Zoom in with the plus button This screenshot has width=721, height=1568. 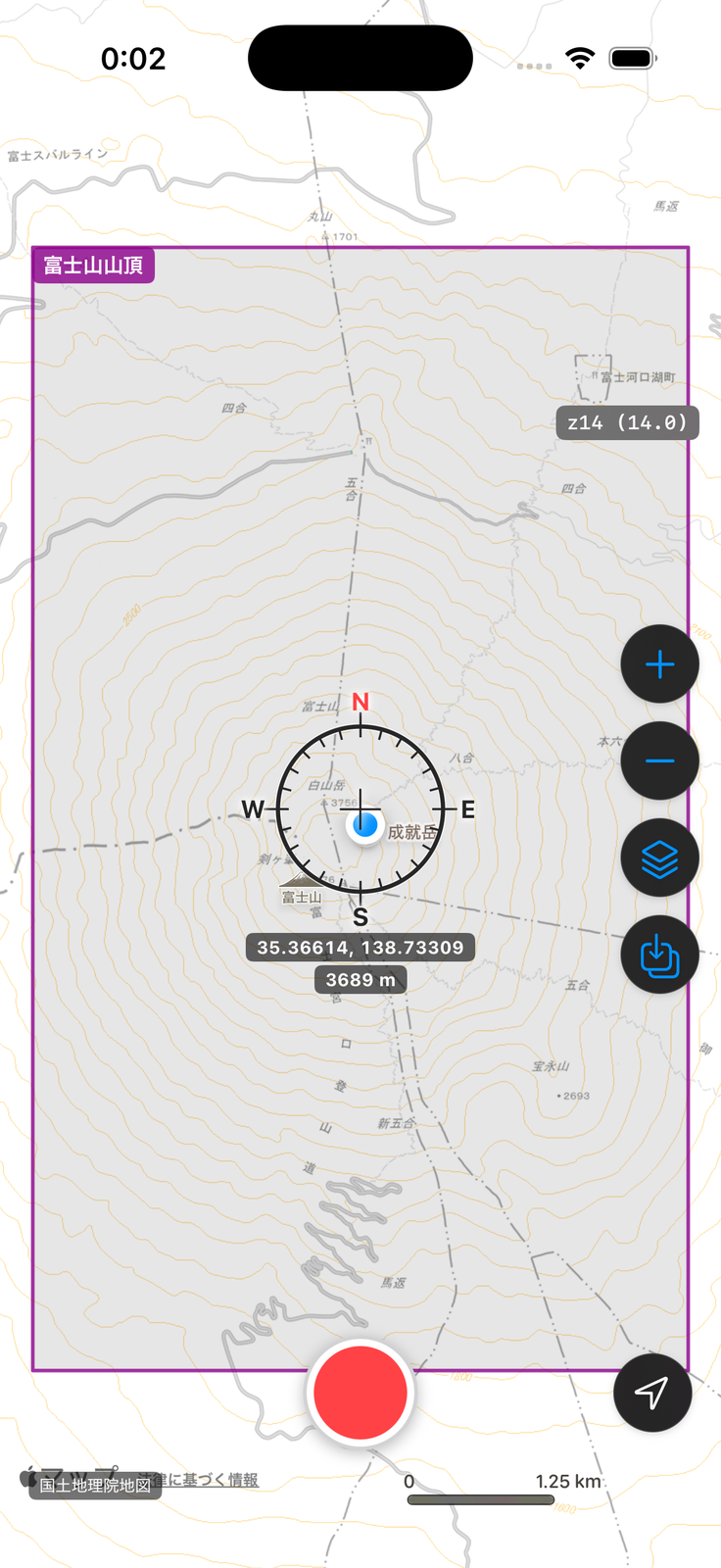[x=659, y=663]
